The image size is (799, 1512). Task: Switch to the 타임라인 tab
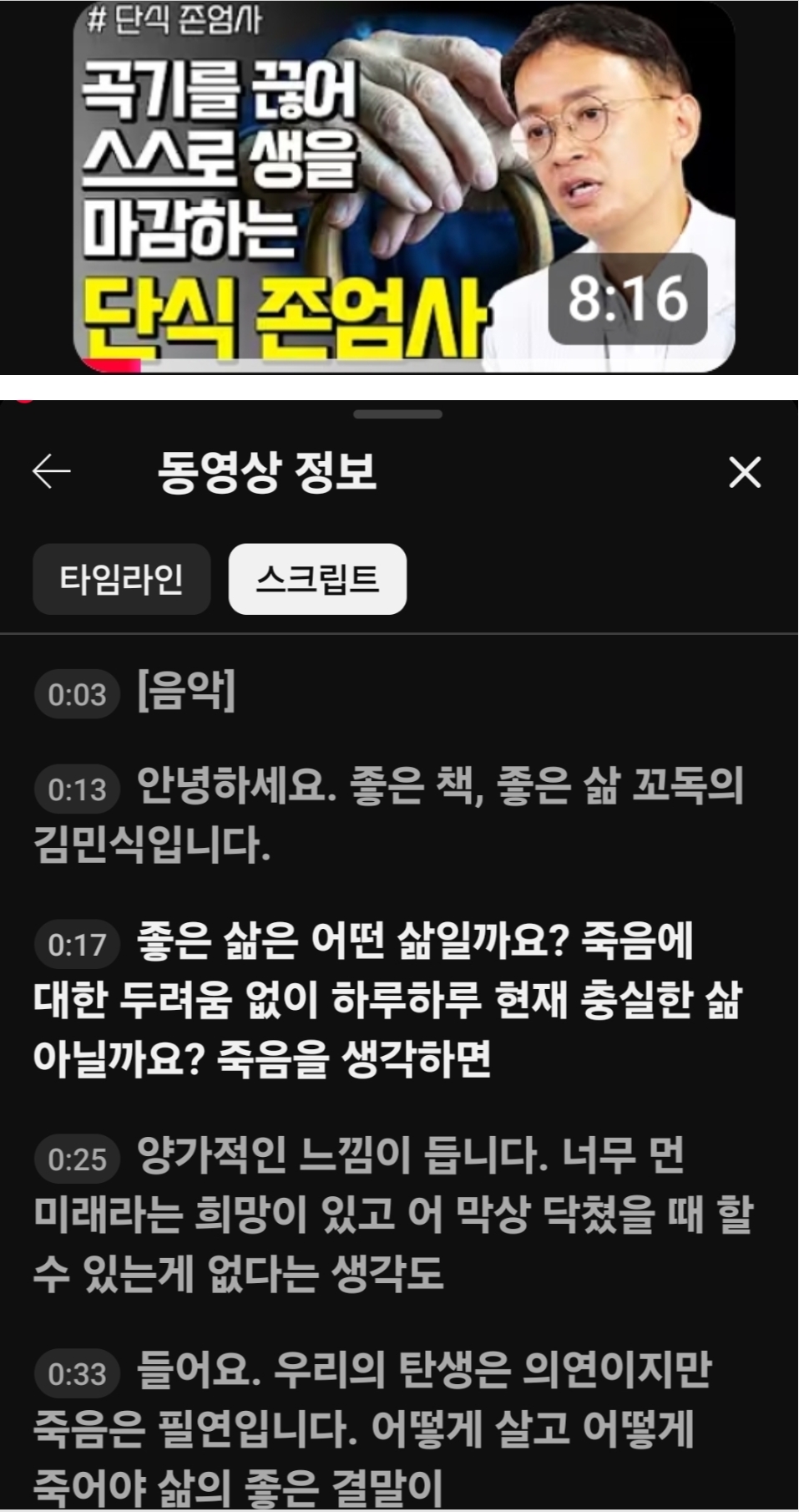point(121,579)
